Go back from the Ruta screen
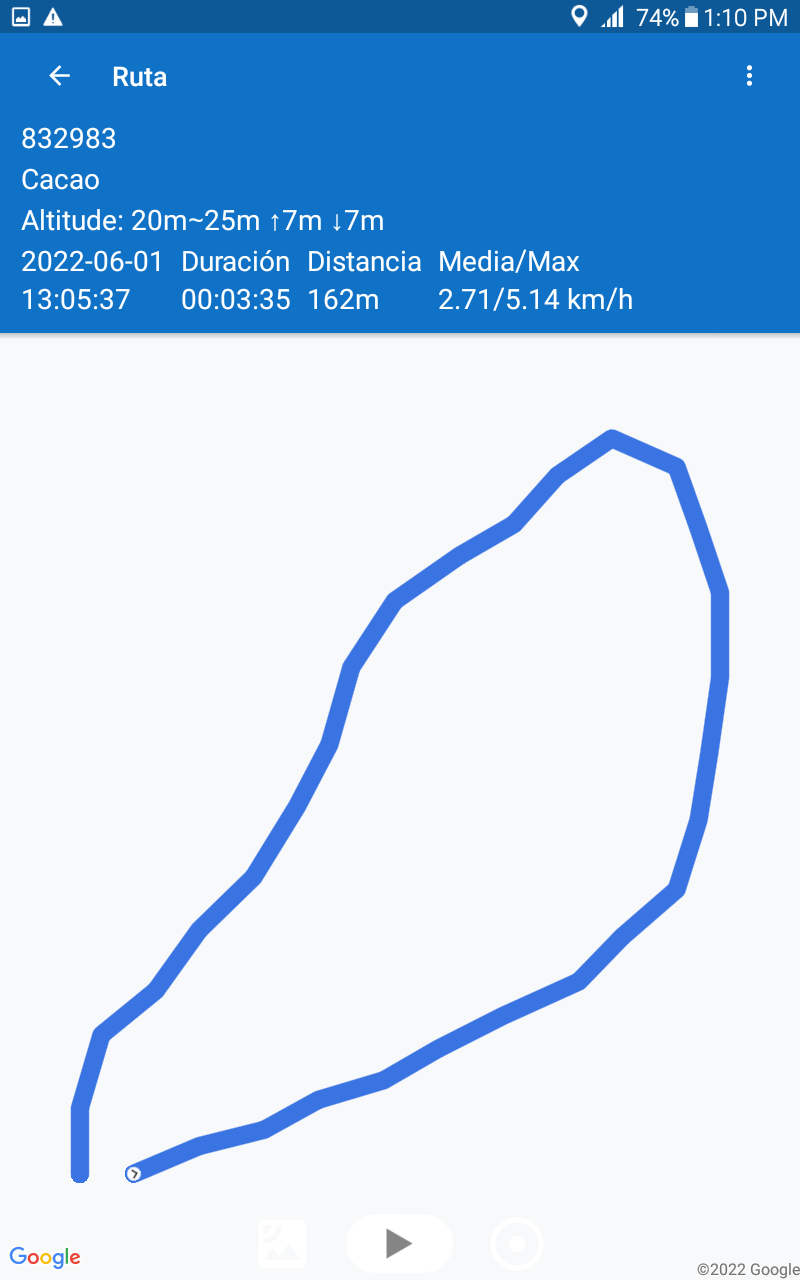This screenshot has width=800, height=1280. pos(60,76)
